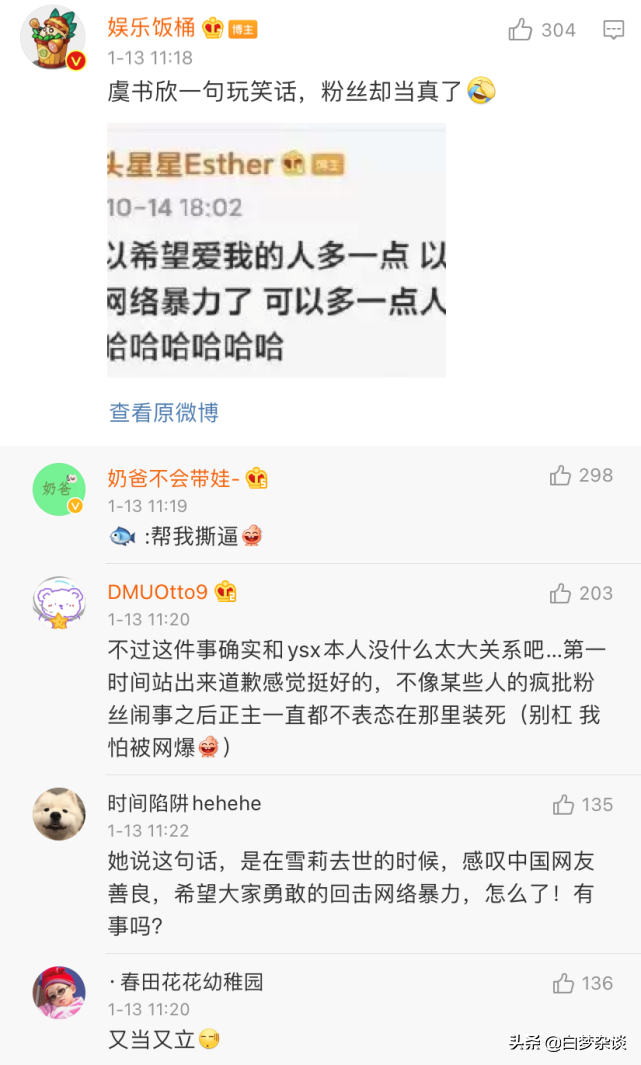
Task: Tap 查看原微博 link
Action: (x=164, y=412)
